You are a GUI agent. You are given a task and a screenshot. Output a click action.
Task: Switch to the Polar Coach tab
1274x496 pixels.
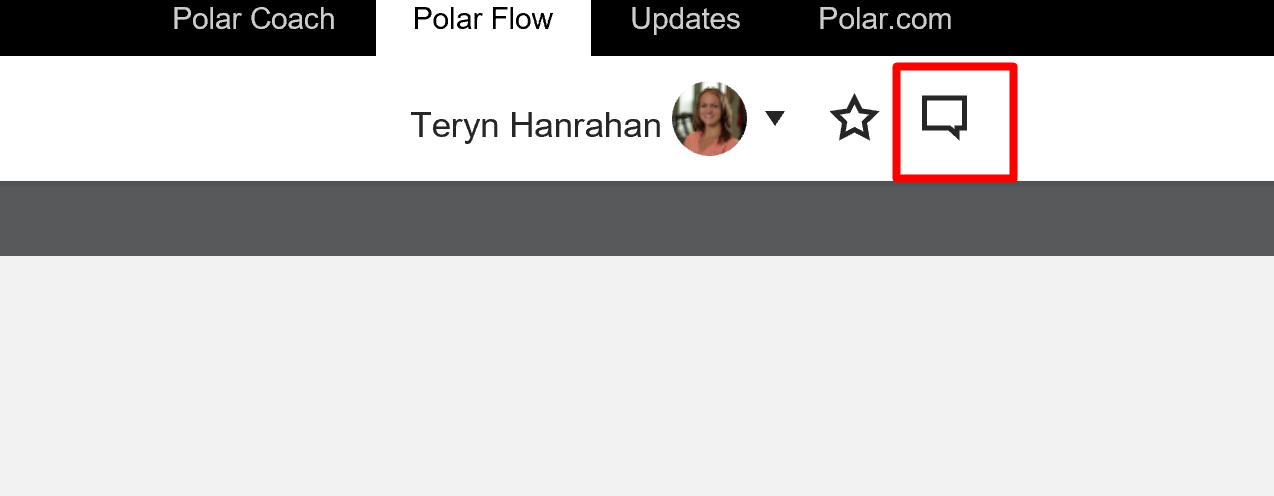[253, 19]
